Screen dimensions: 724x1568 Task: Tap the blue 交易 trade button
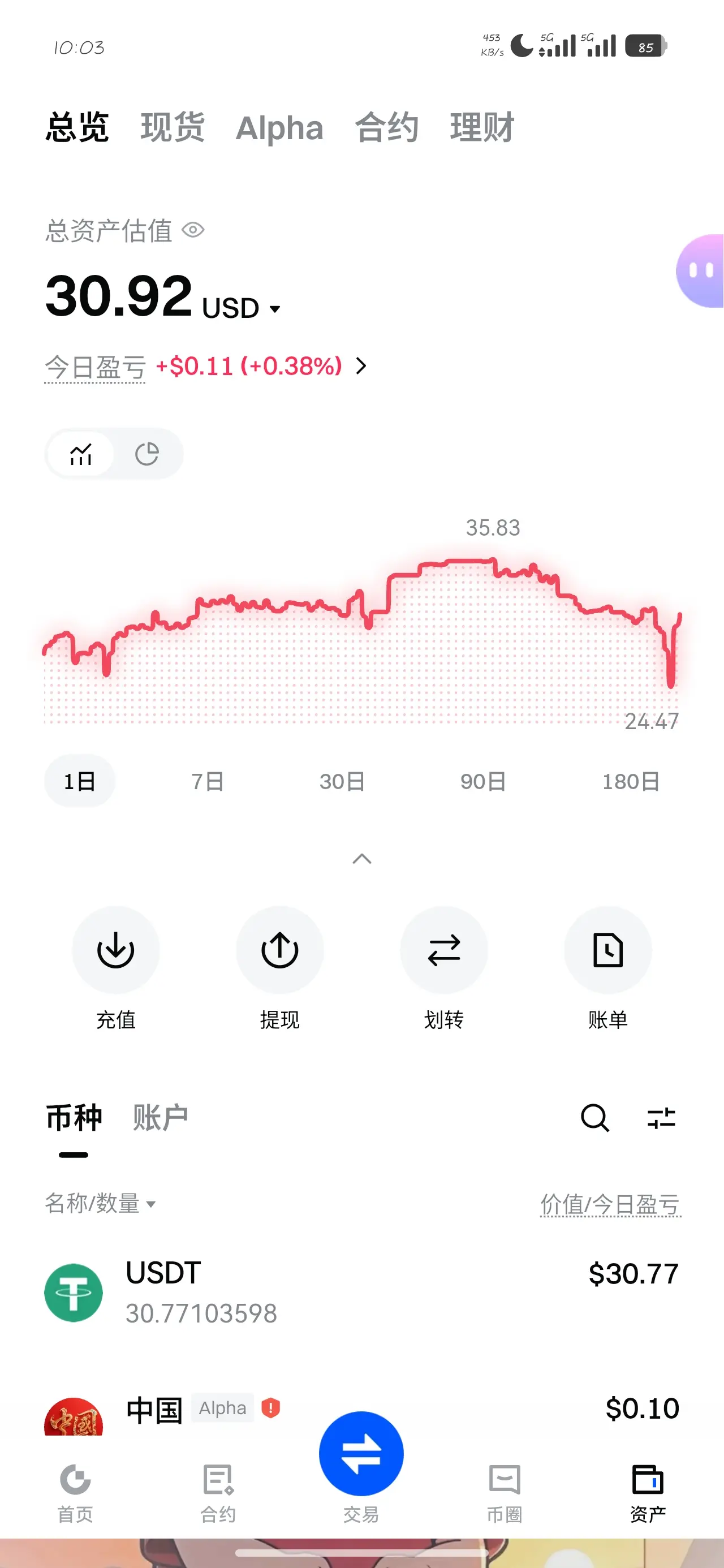[361, 1454]
